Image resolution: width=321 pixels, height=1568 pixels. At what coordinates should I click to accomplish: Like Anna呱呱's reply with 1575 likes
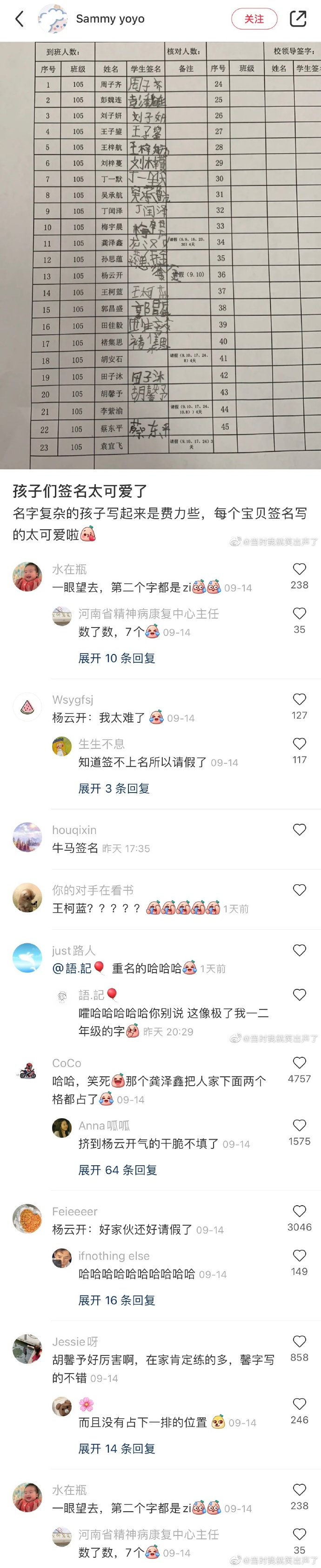pos(299,1126)
